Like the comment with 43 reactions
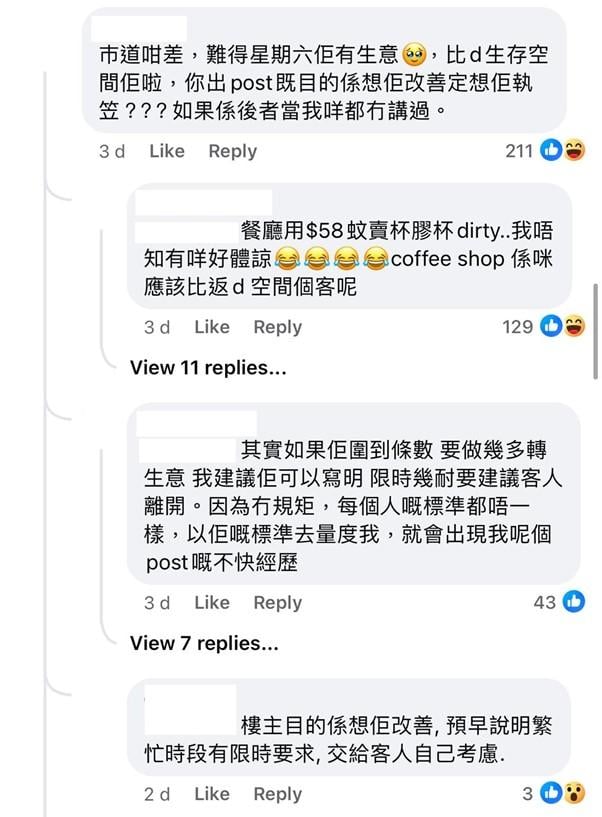This screenshot has width=602, height=817. click(212, 602)
